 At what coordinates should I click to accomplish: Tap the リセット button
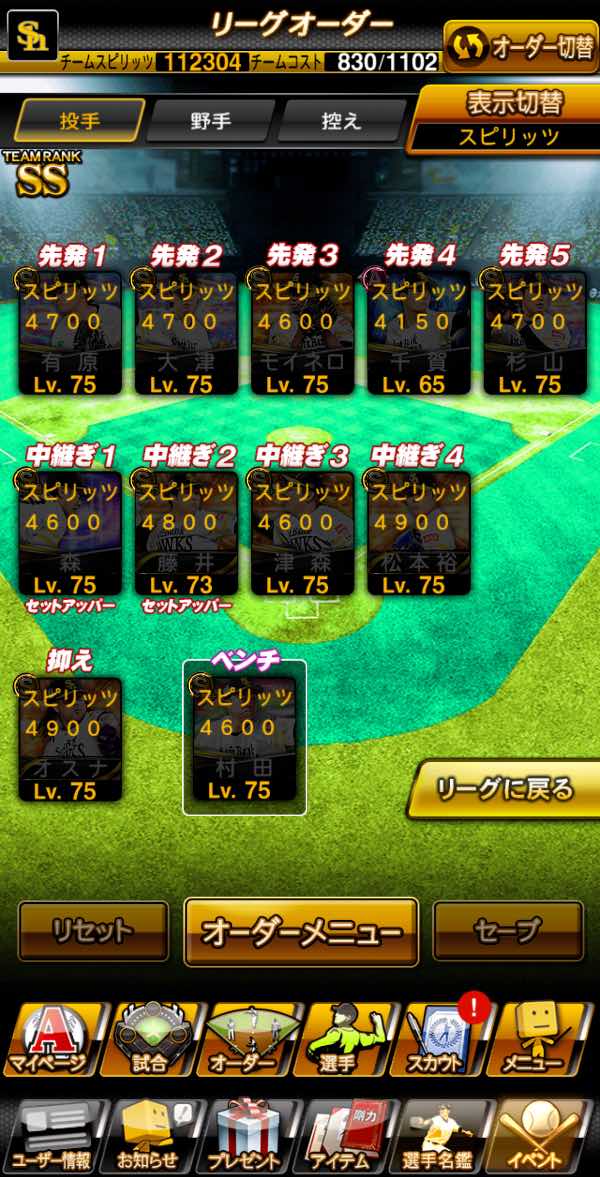click(93, 931)
